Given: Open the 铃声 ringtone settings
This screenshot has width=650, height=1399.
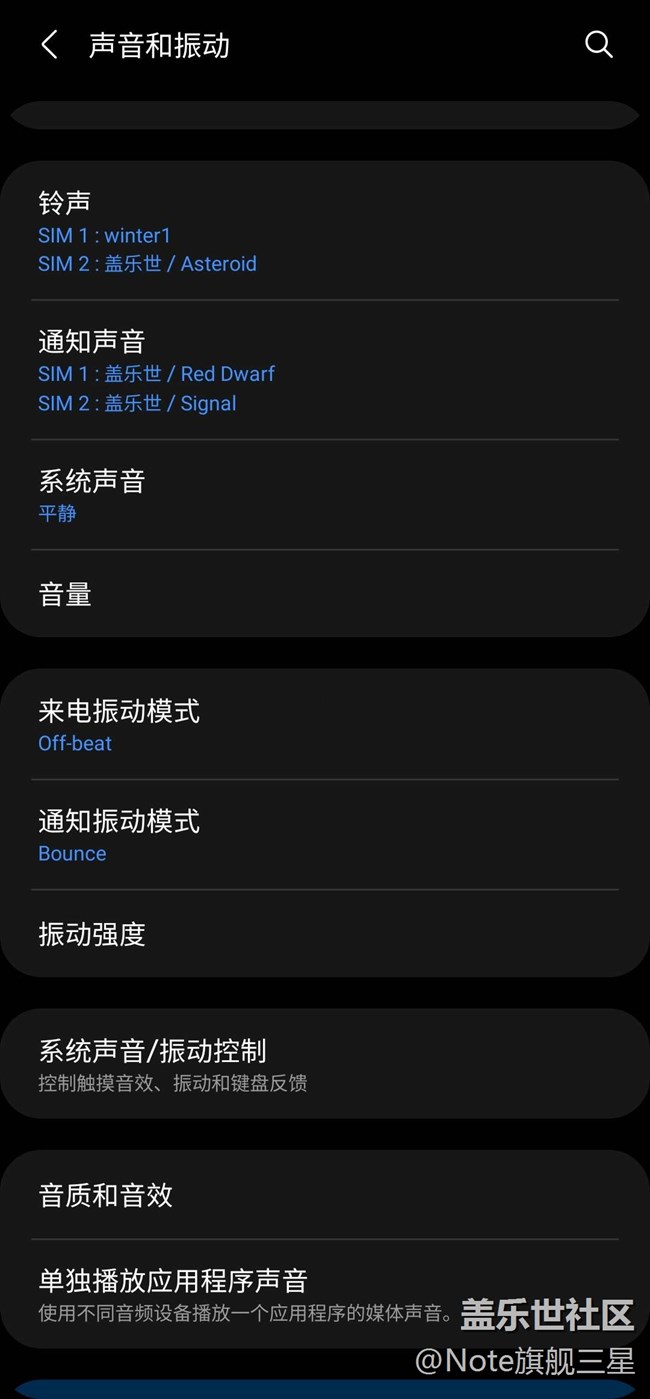Looking at the screenshot, I should [325, 231].
